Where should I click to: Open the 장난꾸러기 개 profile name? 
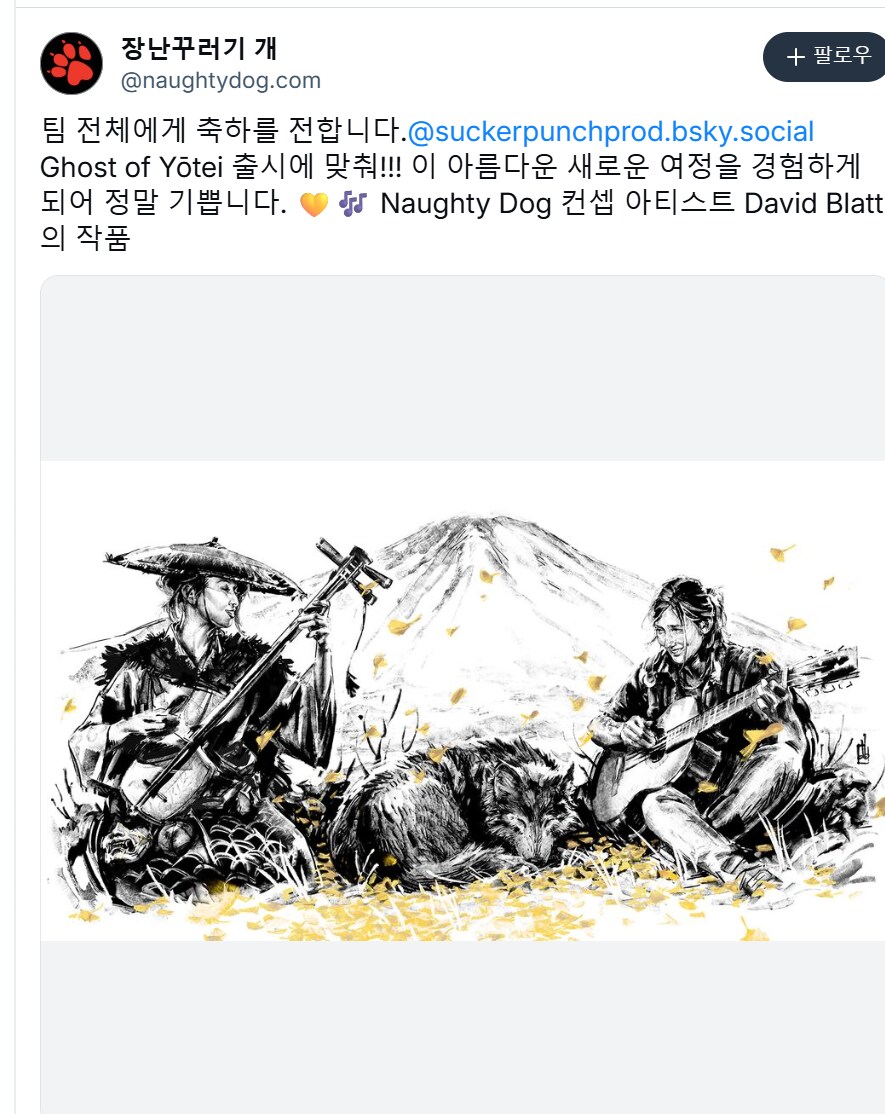pos(198,47)
